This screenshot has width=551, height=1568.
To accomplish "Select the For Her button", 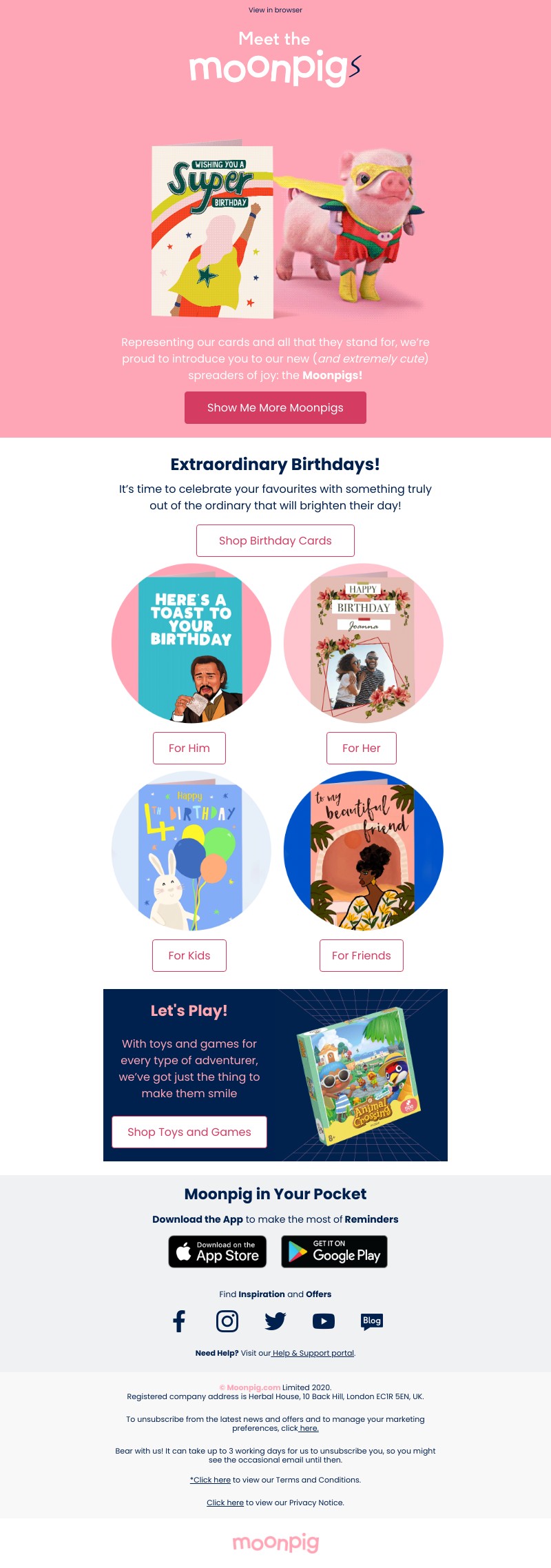I will click(361, 748).
